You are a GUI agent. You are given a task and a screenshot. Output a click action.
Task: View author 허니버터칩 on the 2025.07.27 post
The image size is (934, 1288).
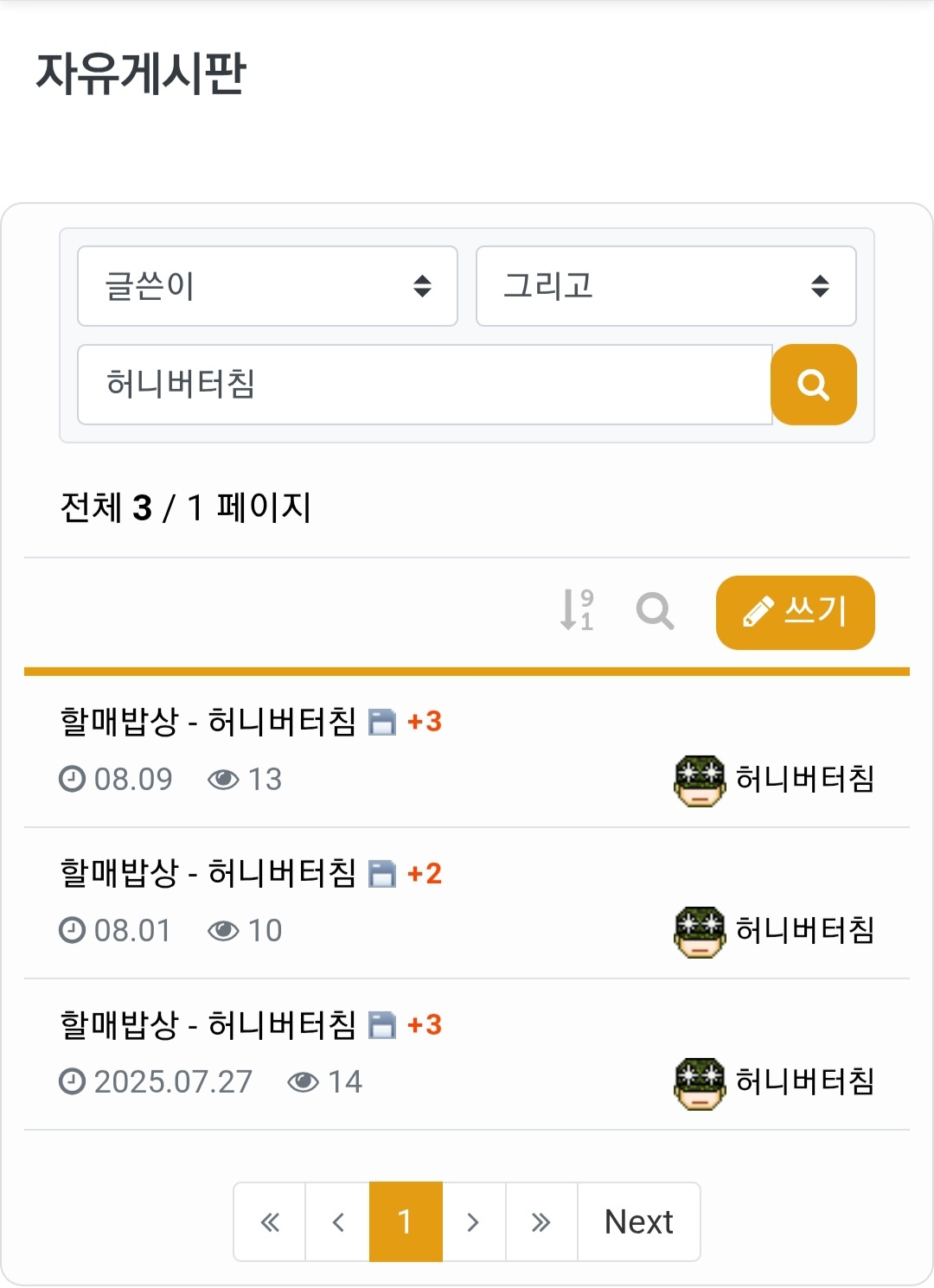[x=804, y=1081]
